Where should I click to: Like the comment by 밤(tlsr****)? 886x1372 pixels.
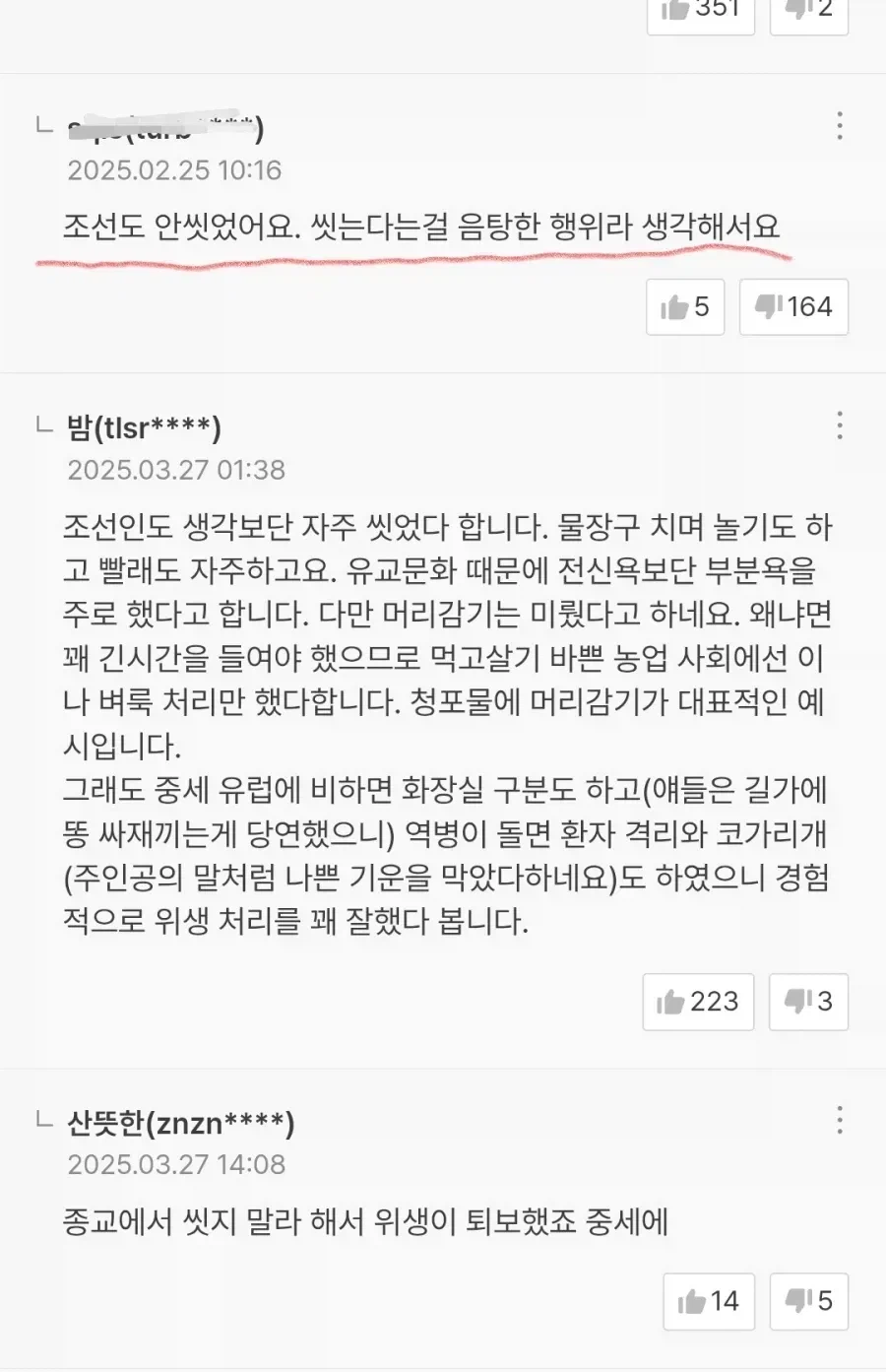coord(698,1002)
